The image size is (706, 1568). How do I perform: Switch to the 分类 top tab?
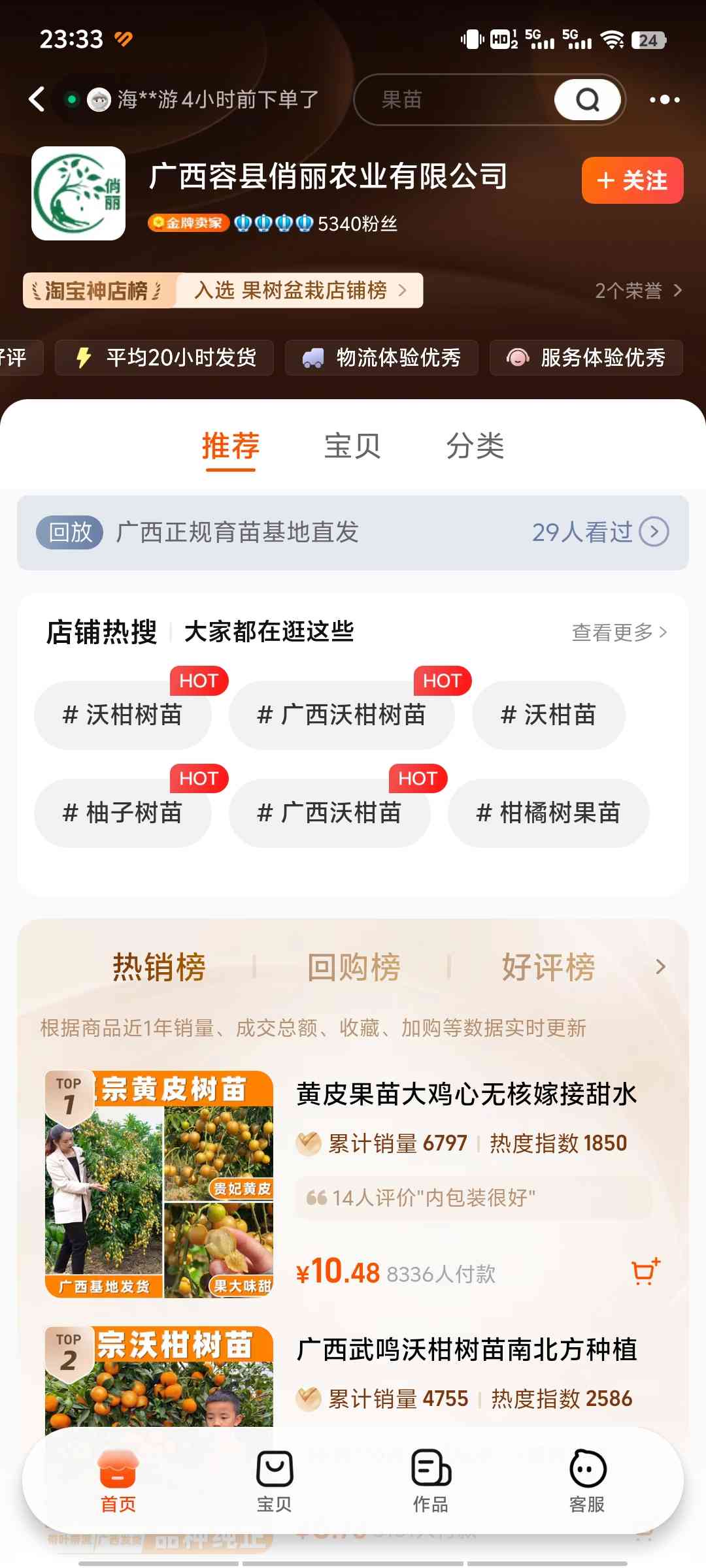[475, 446]
